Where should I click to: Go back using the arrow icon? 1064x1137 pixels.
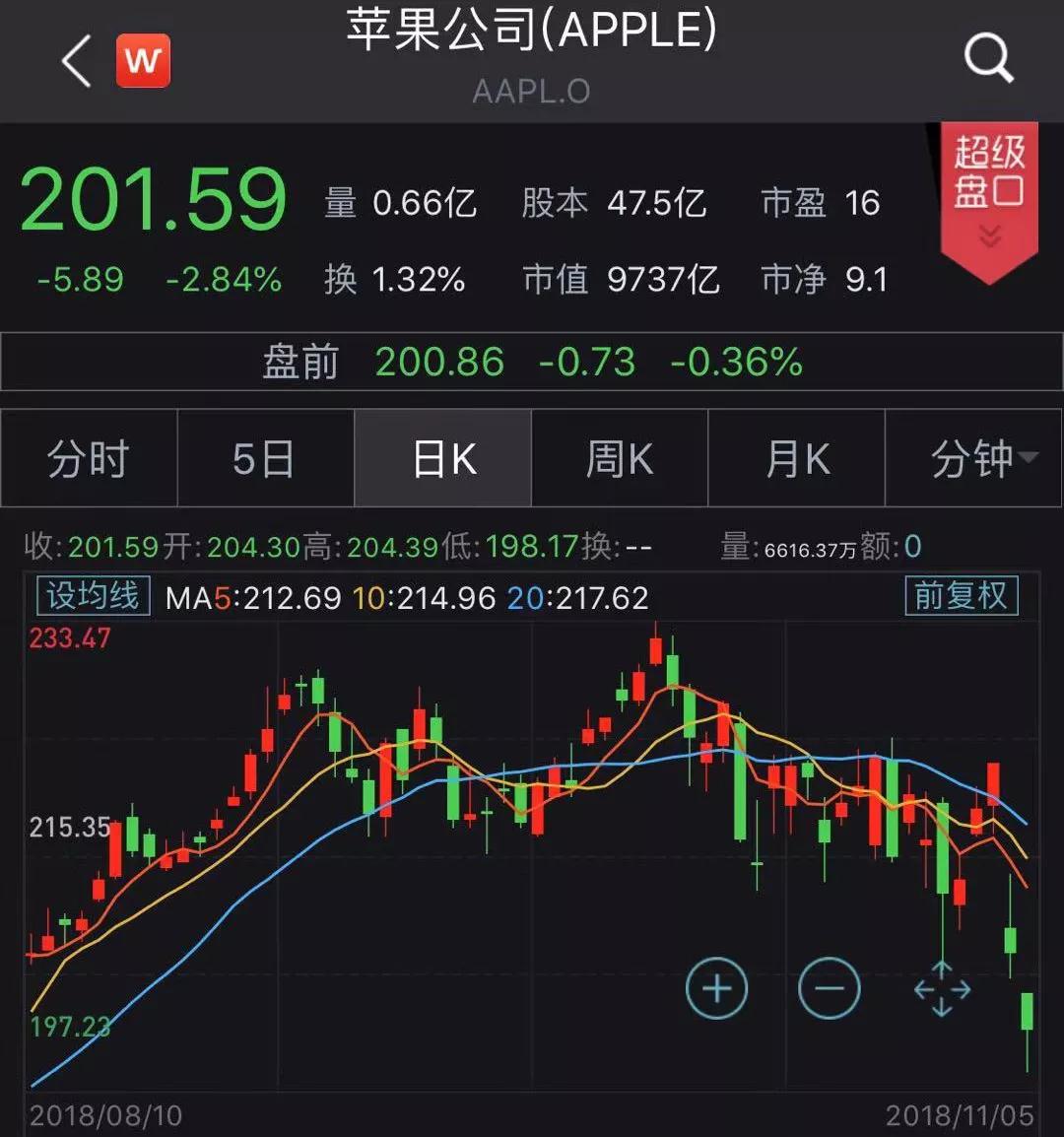click(76, 61)
